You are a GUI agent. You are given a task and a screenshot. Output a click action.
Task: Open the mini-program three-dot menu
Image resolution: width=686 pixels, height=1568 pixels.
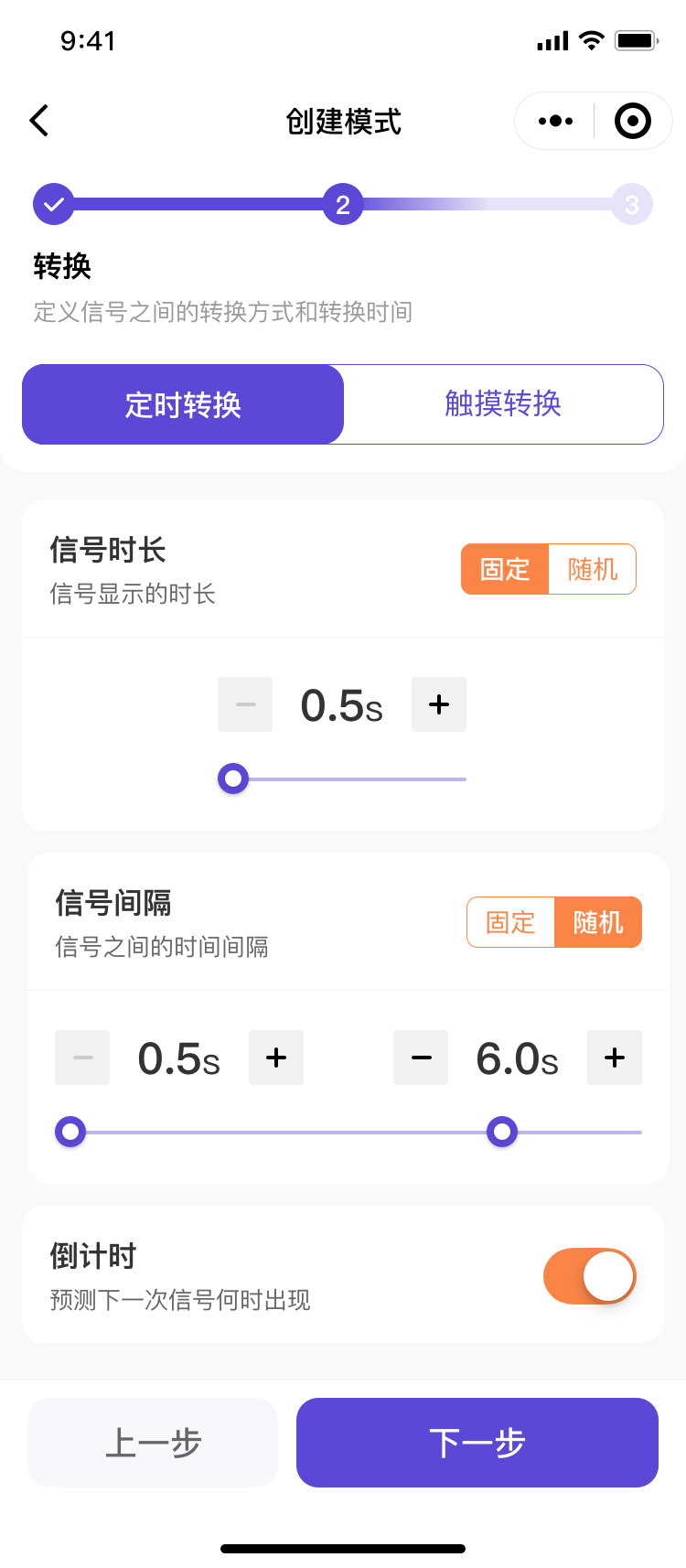555,121
